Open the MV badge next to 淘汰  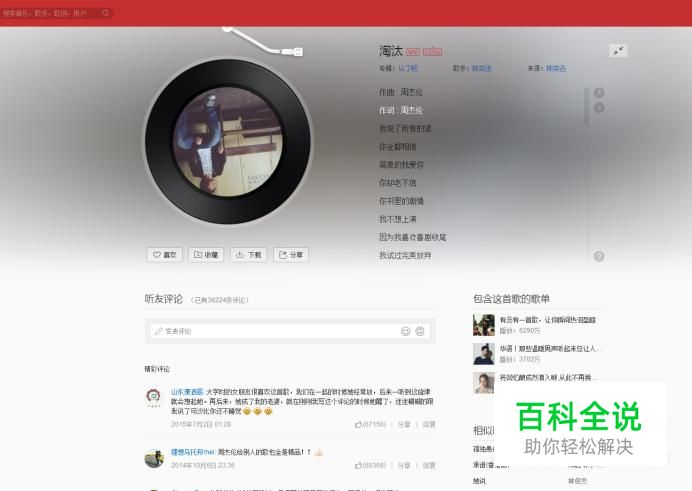(413, 52)
